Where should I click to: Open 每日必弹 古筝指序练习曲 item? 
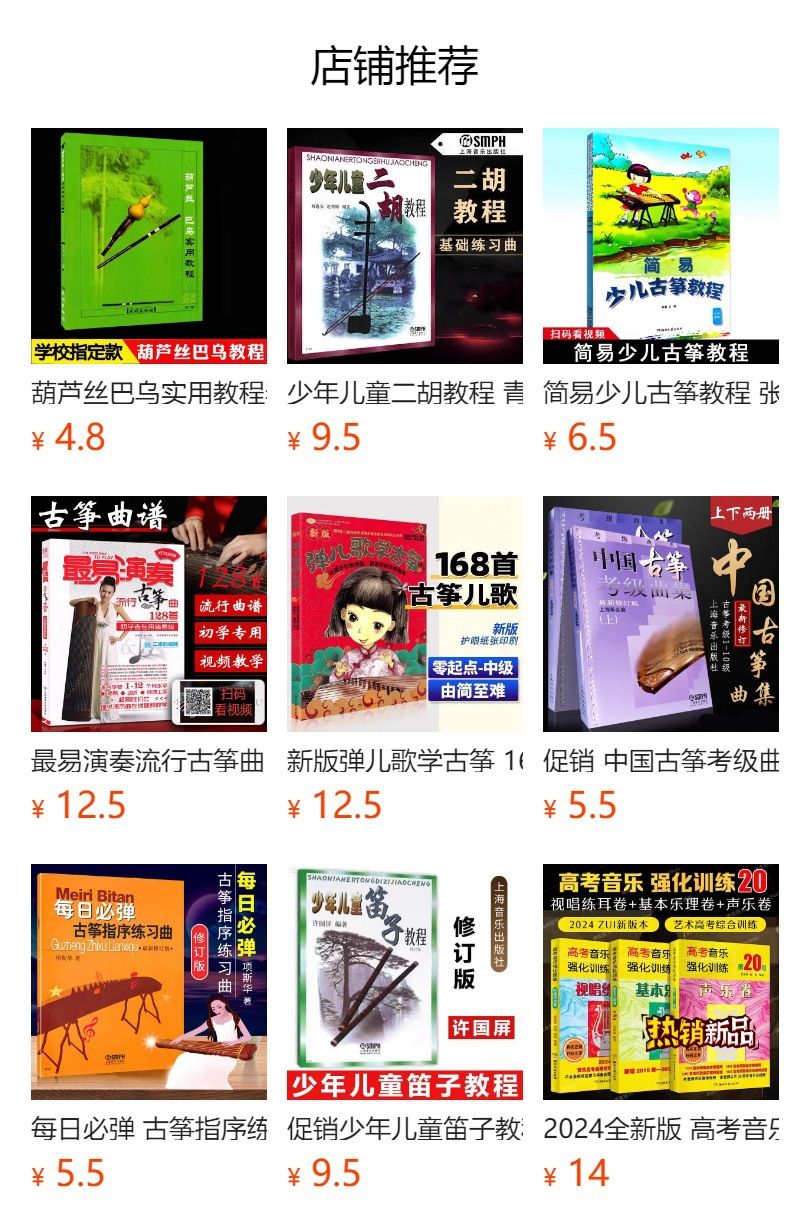pyautogui.click(x=149, y=1027)
